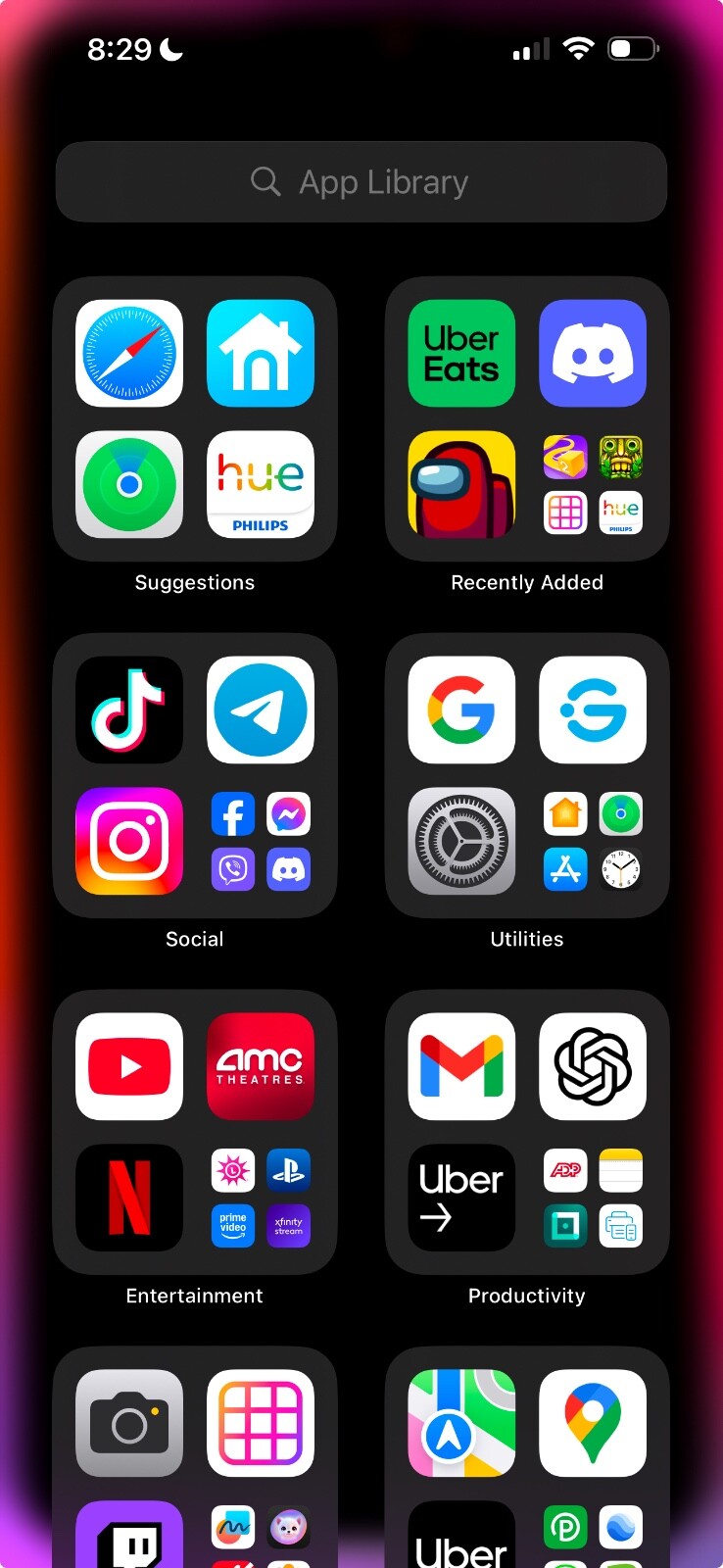Expand the small icon grid in Recently Added
Viewport: 723px width, 1568px height.
click(592, 486)
